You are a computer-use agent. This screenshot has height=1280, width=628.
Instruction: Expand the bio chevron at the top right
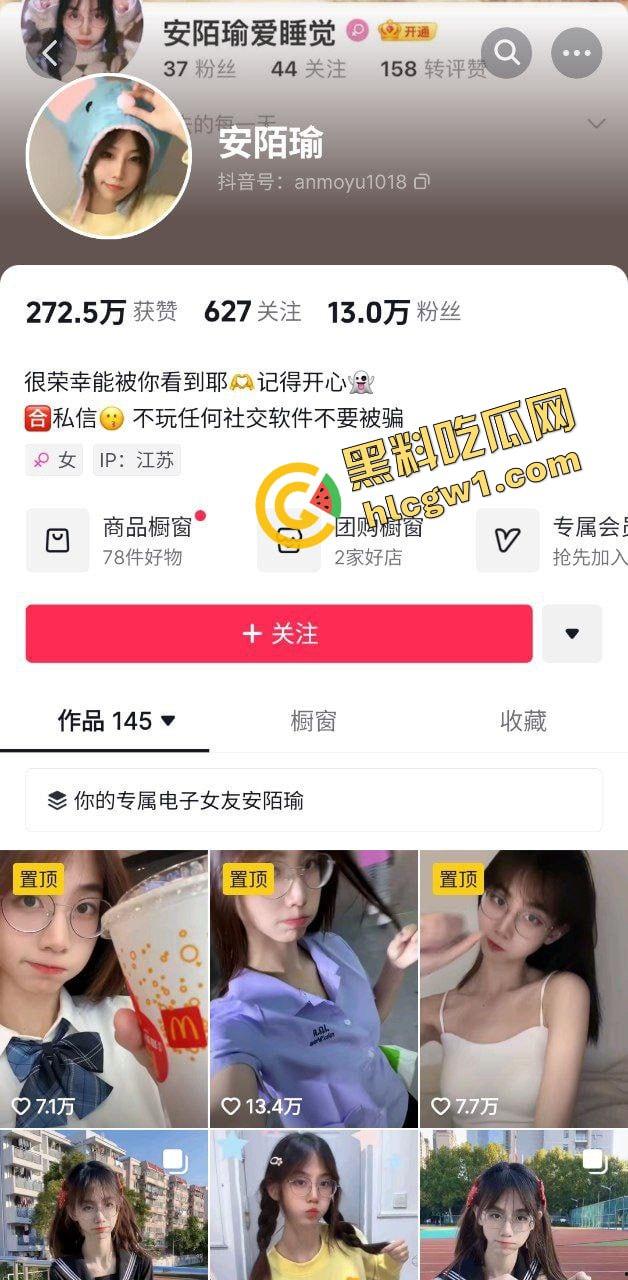(x=597, y=124)
